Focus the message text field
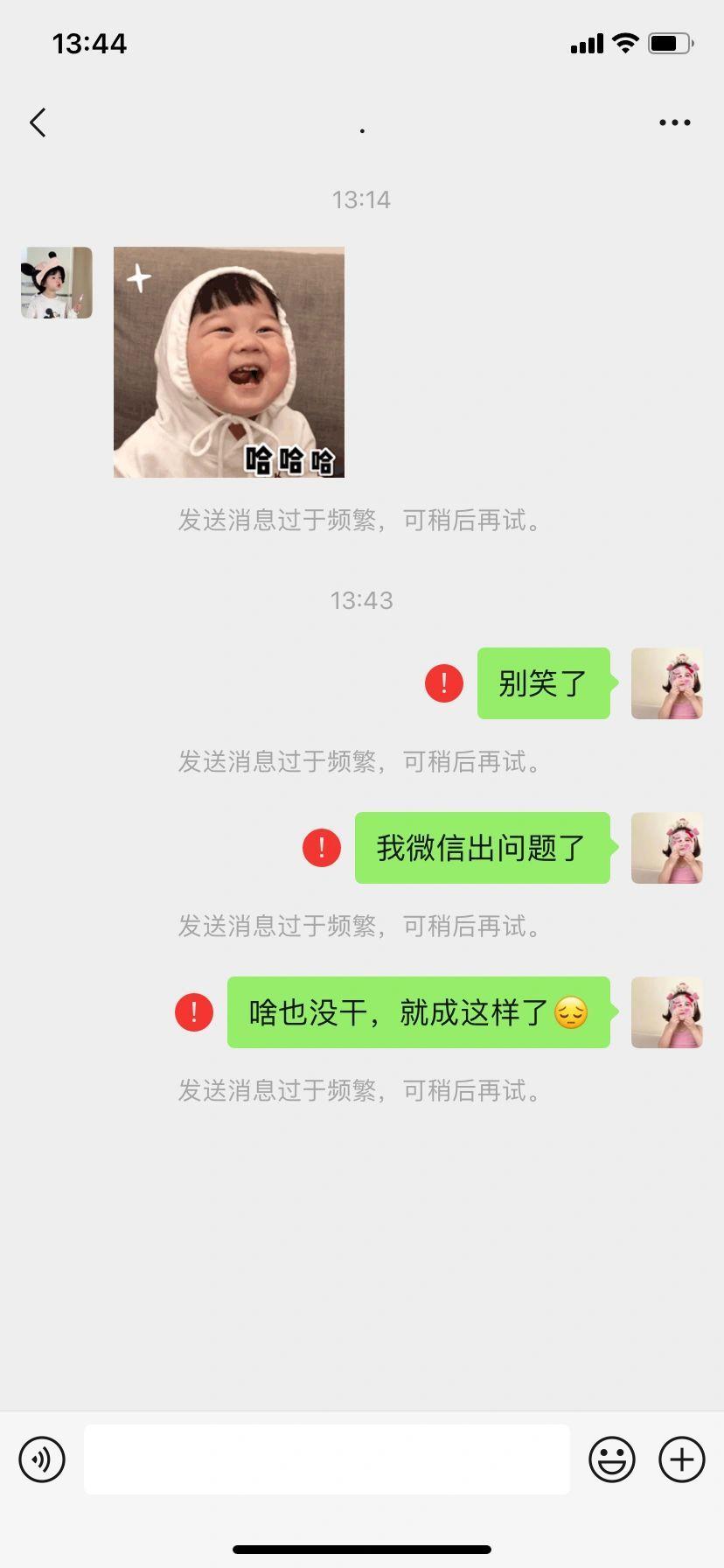The image size is (724, 1568). pyautogui.click(x=326, y=1459)
